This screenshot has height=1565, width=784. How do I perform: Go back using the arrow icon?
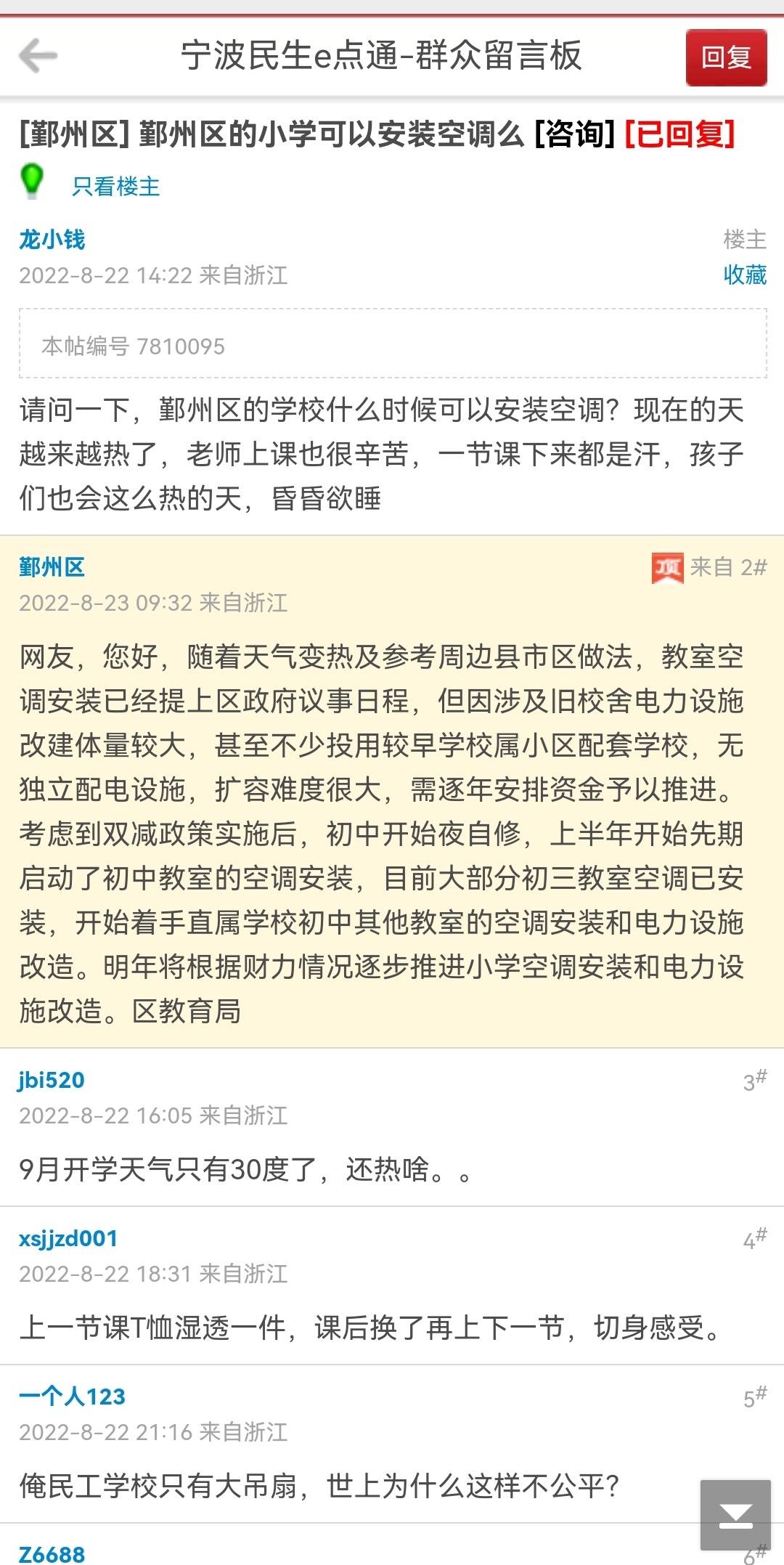(x=38, y=56)
